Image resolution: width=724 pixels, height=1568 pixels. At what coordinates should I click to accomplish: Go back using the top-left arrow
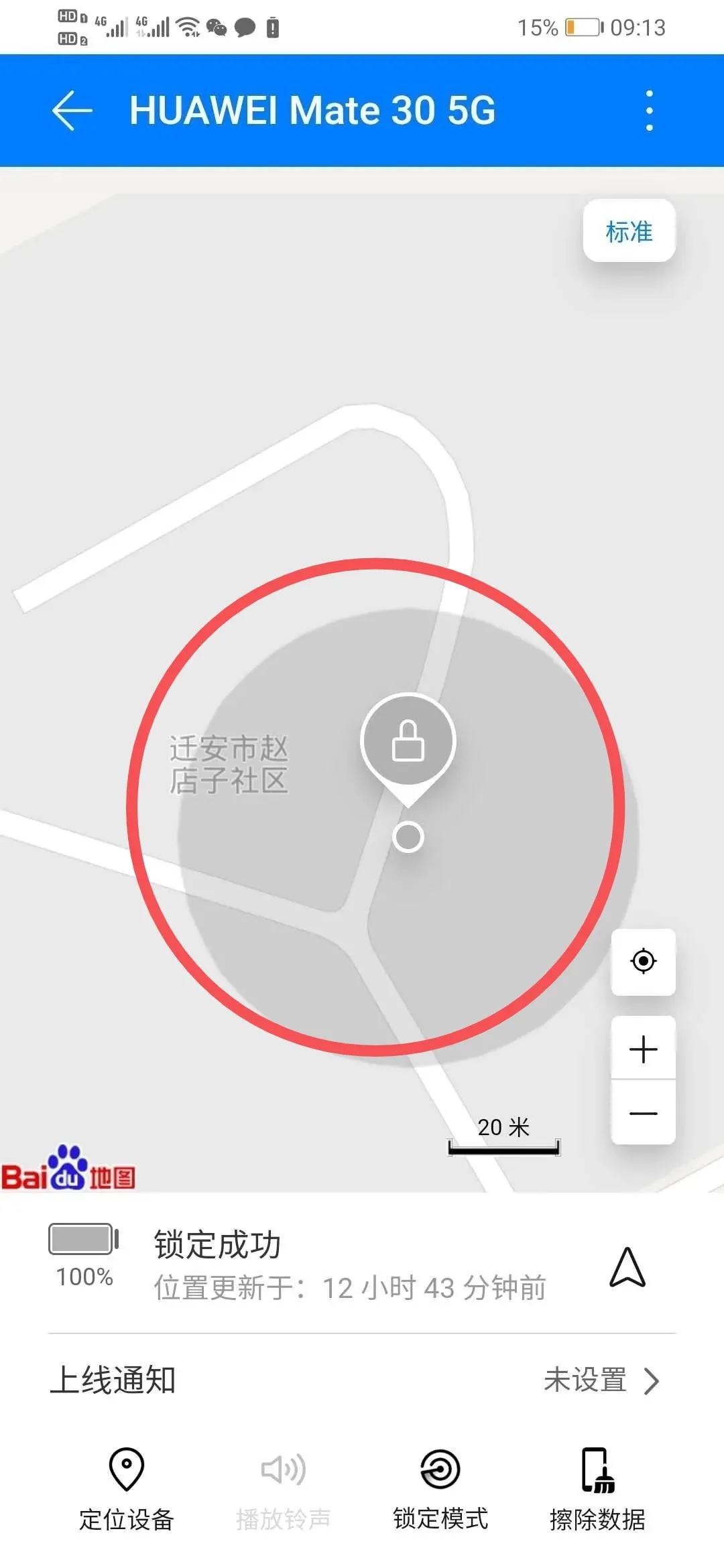pyautogui.click(x=72, y=111)
